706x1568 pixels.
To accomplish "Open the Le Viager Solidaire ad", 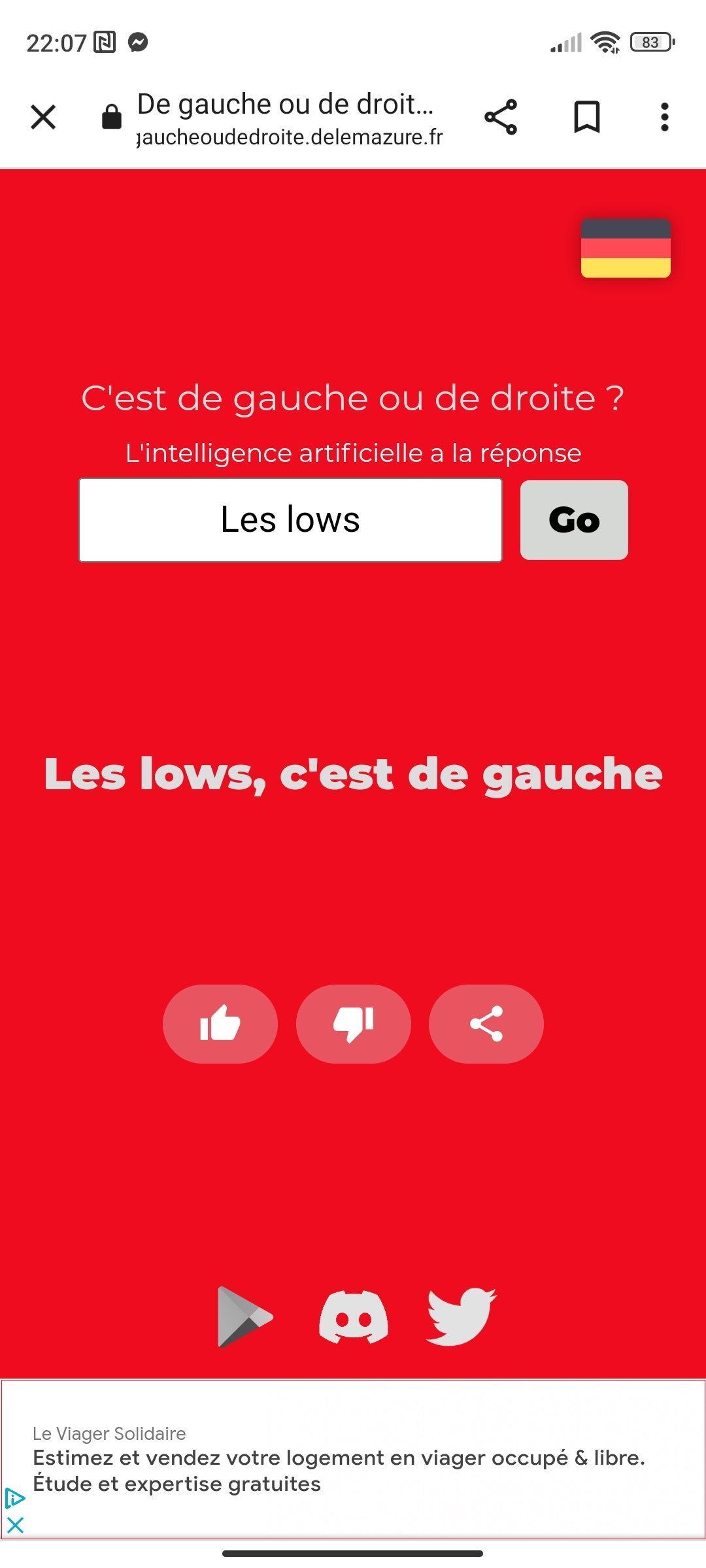I will tap(353, 1460).
